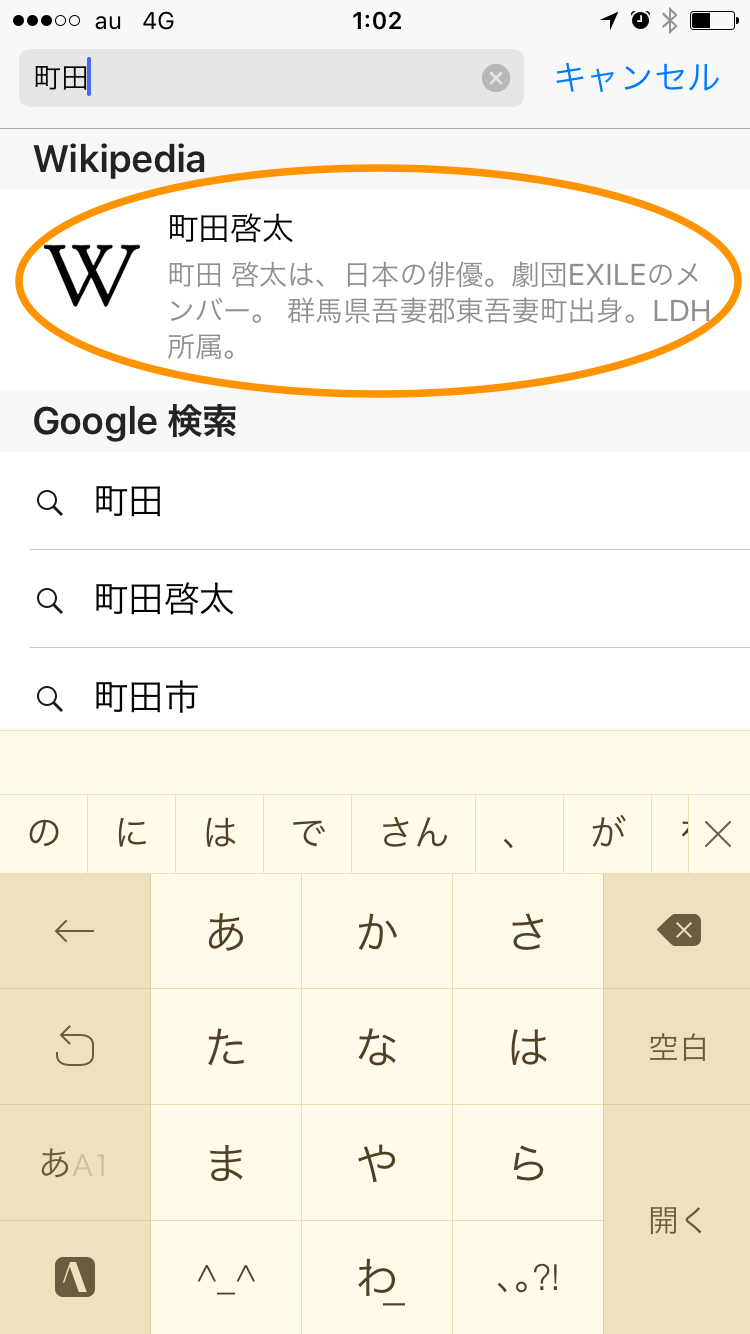Screen dimensions: 750x1334
Task: Insert a space with the 空白 key
Action: click(677, 1047)
